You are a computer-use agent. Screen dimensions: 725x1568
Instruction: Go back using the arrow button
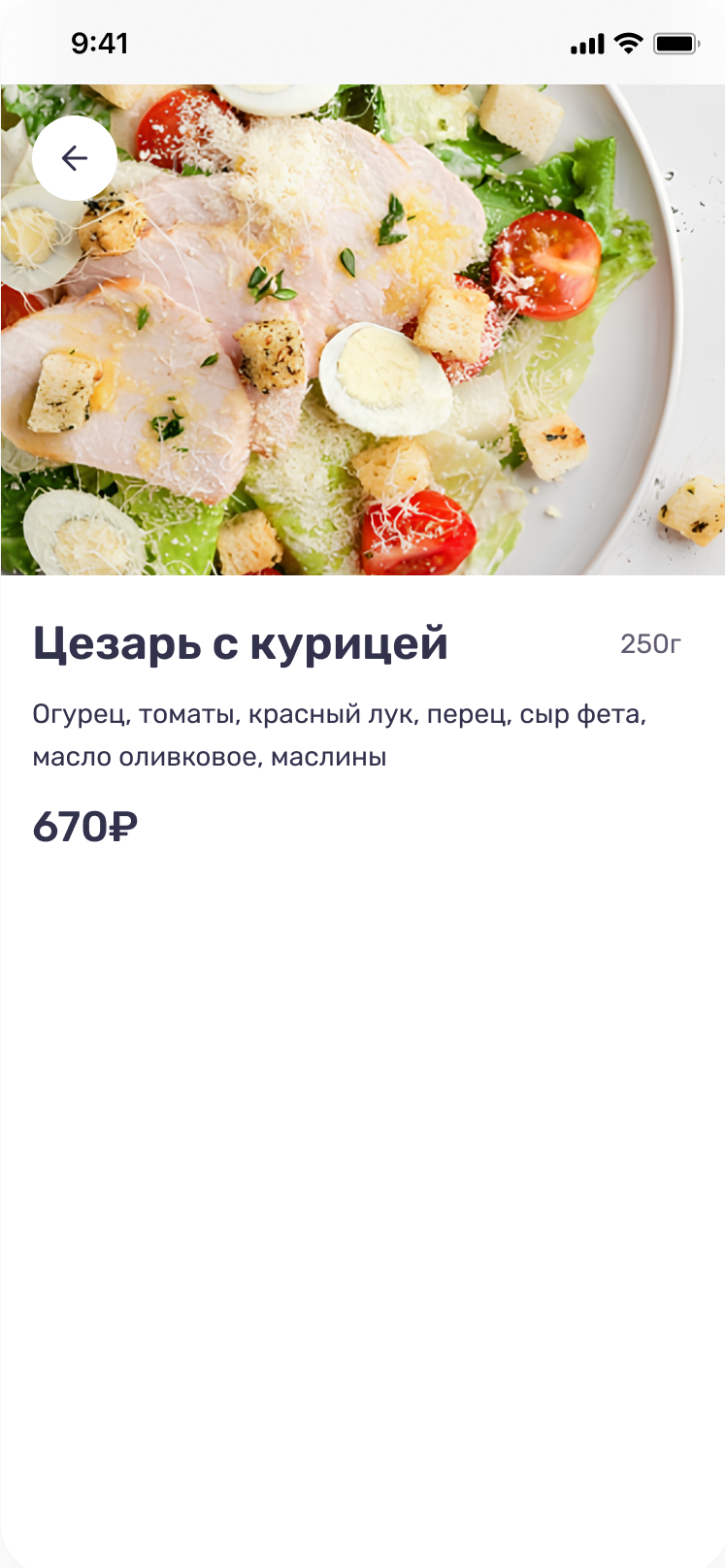pos(75,158)
